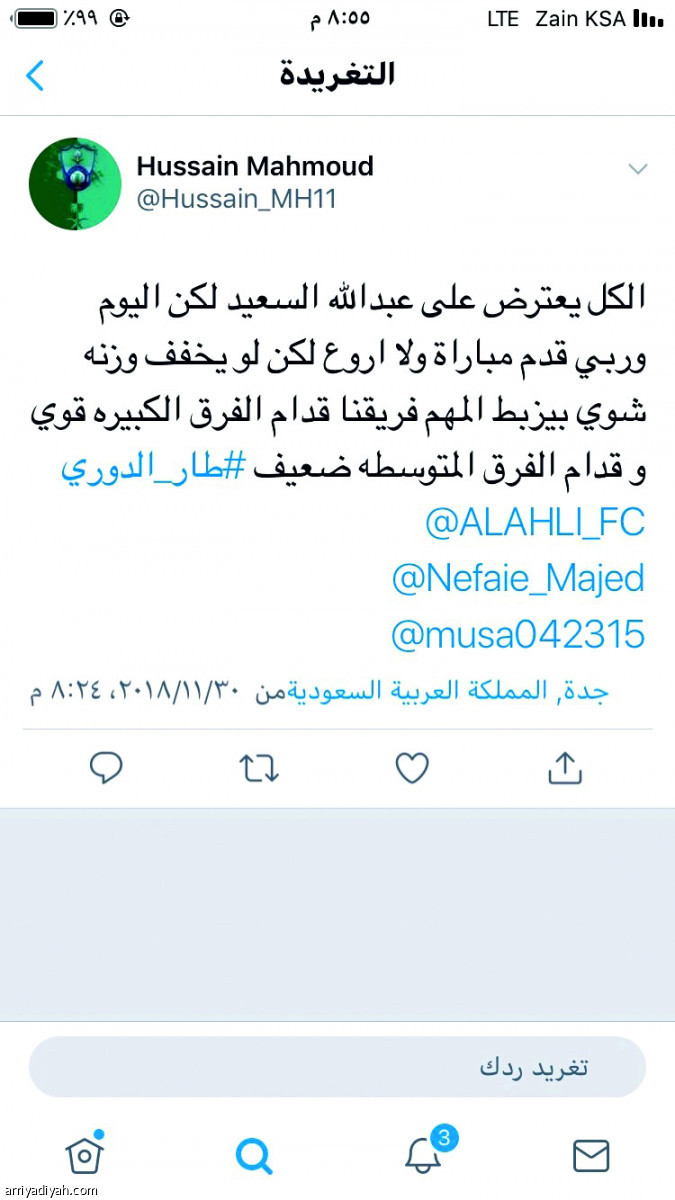Visit the @Nefaie_Majed profile link
The height and width of the screenshot is (1200, 675).
(518, 578)
